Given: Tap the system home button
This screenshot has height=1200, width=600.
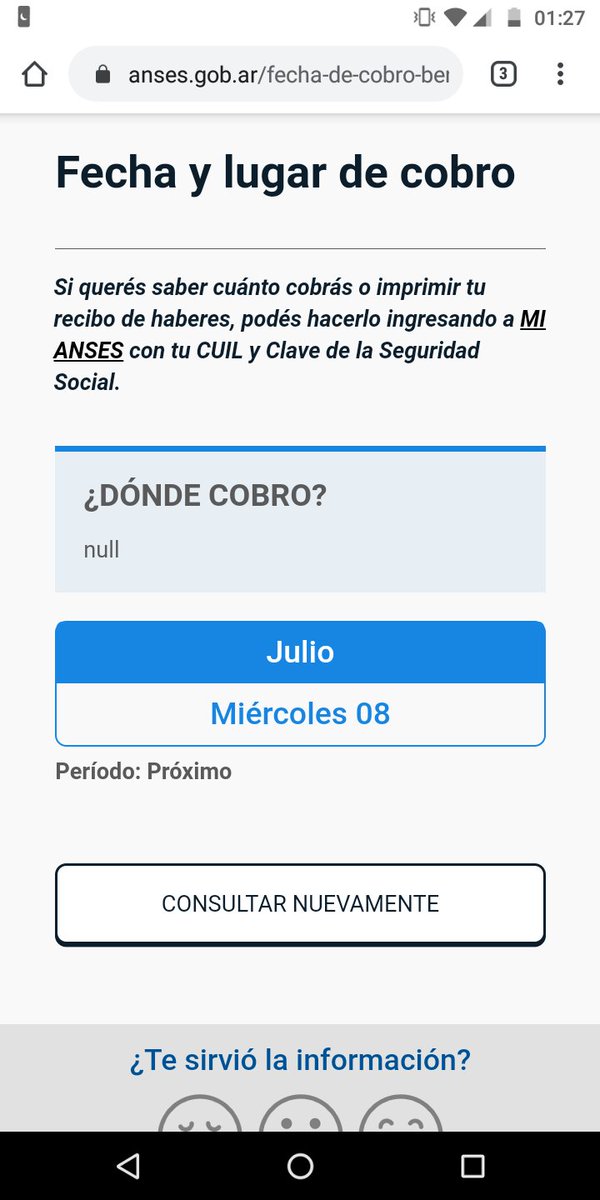Looking at the screenshot, I should (x=300, y=1165).
